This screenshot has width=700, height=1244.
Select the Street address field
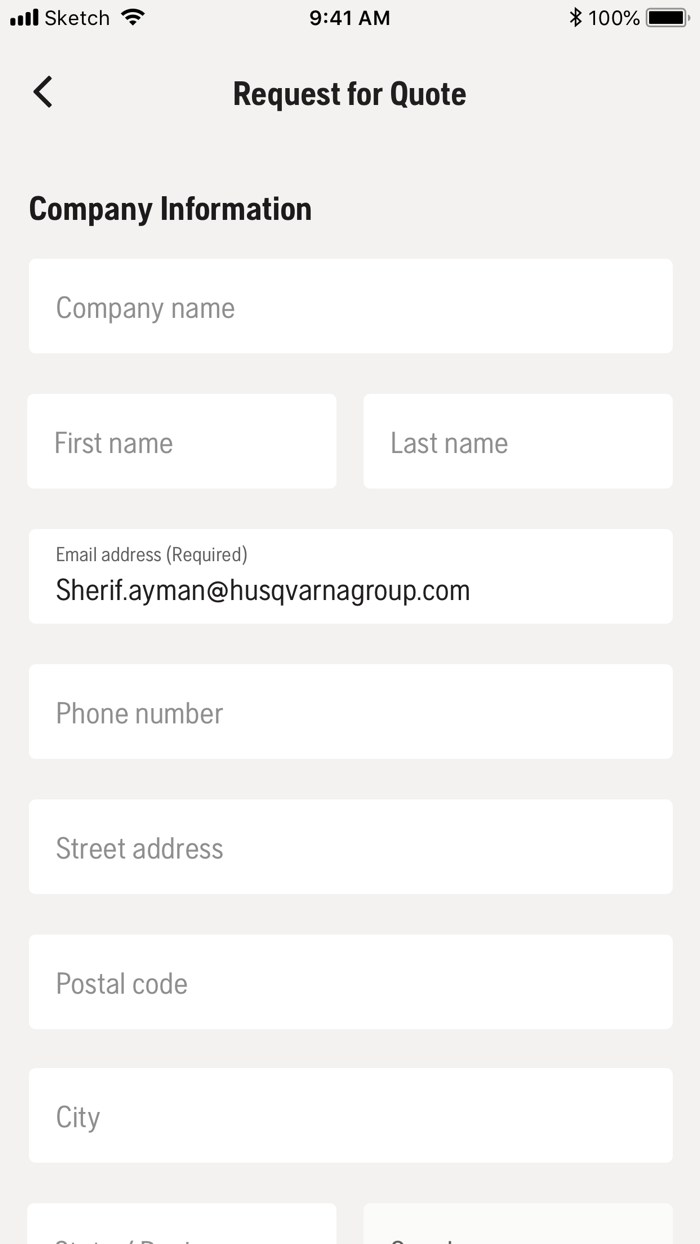click(350, 847)
